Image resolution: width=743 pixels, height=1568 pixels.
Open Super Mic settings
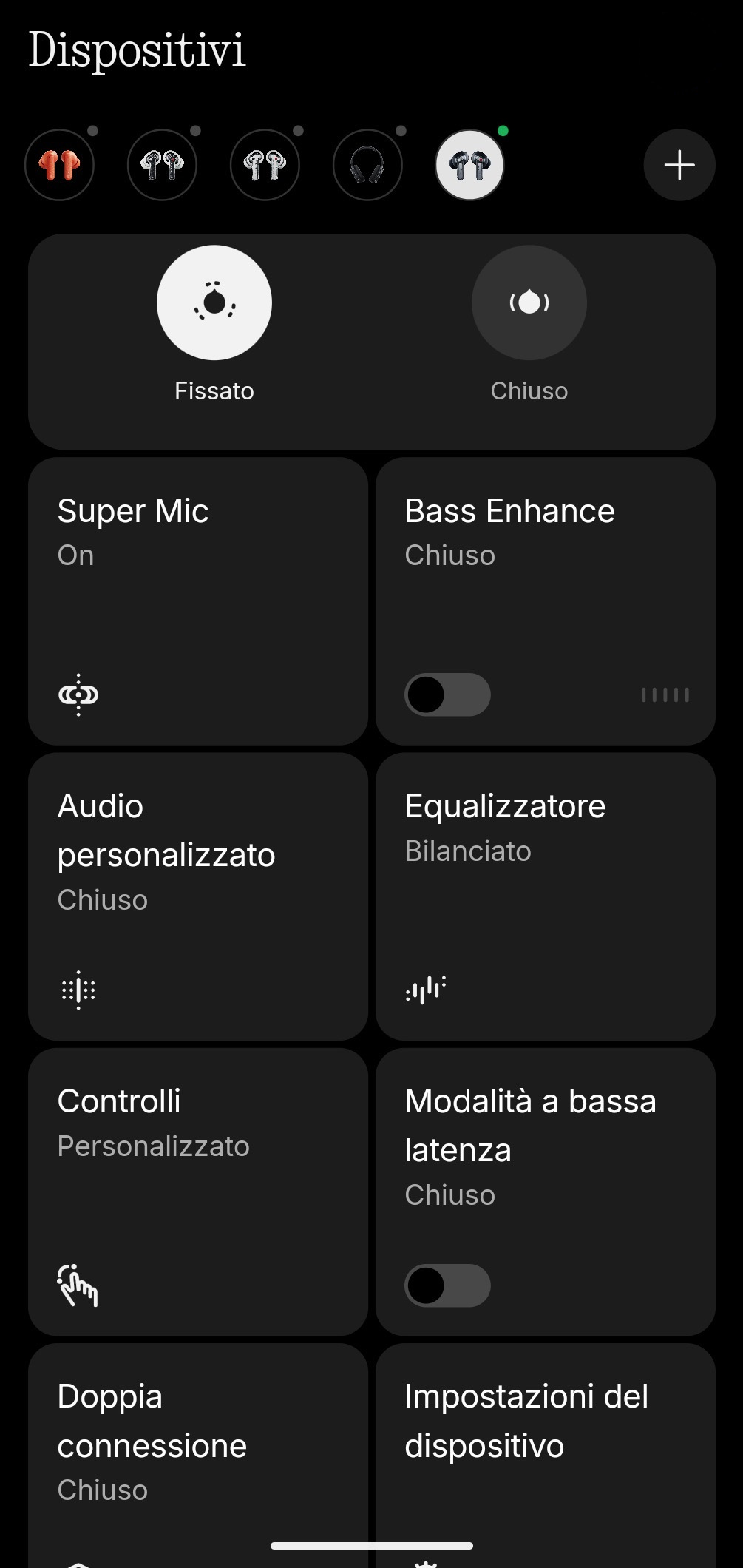pos(197,601)
